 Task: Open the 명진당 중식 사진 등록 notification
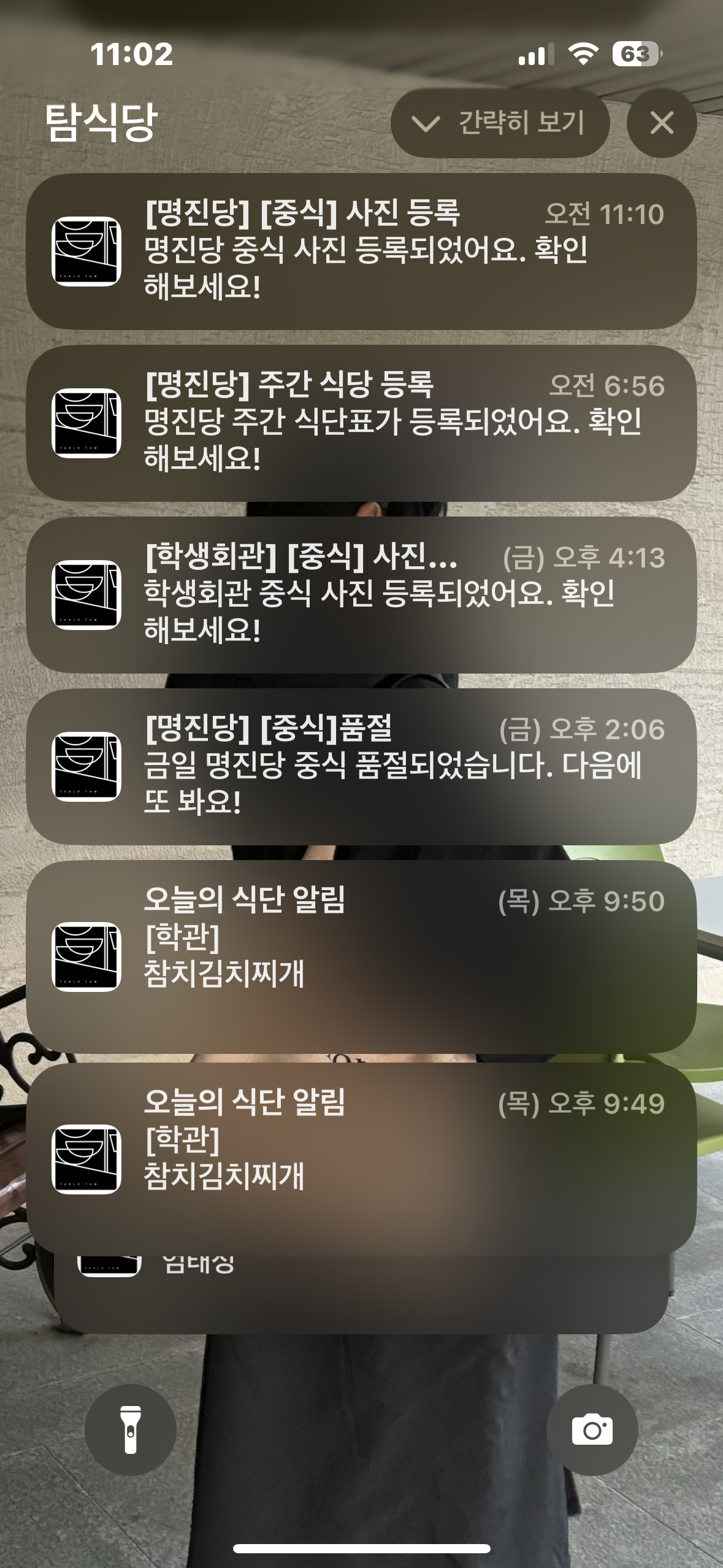tap(361, 252)
